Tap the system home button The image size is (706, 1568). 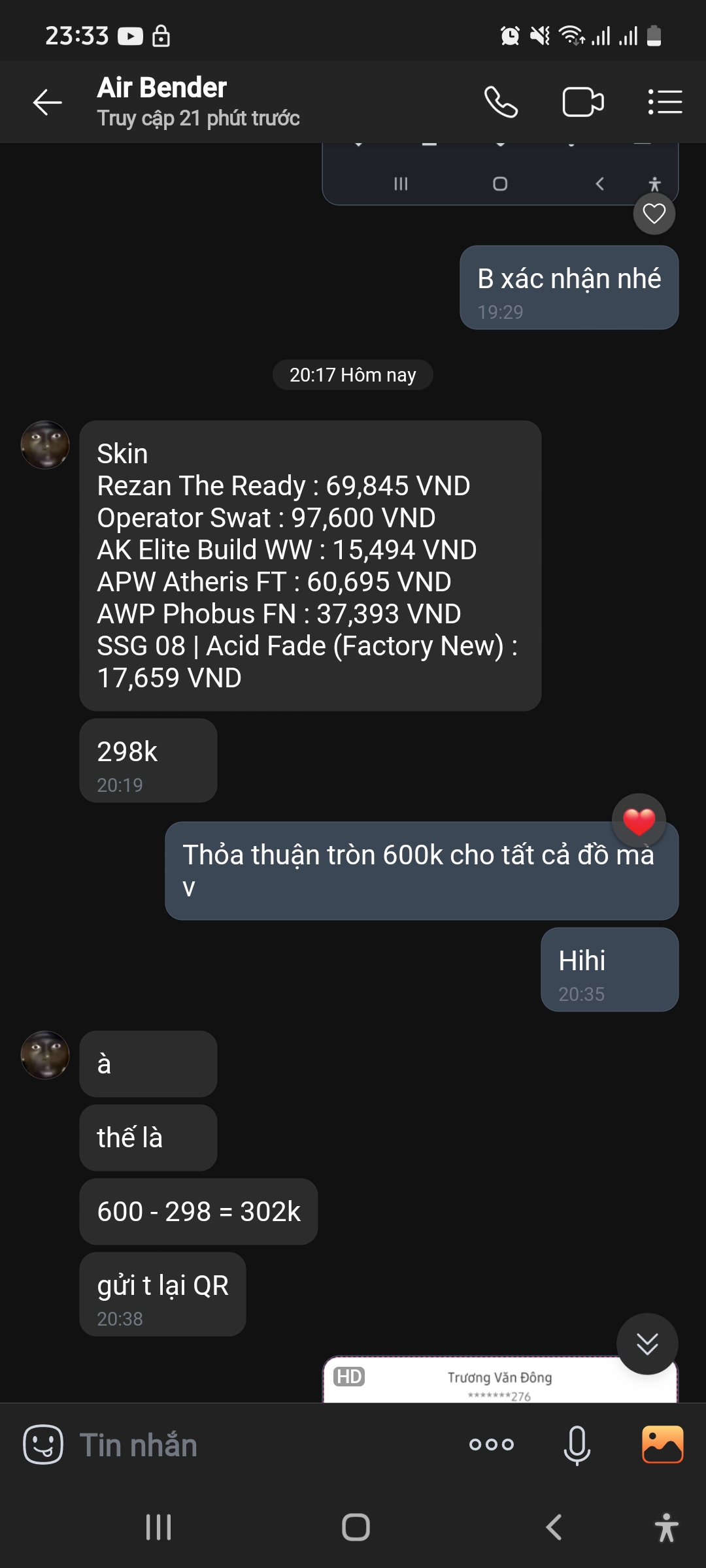point(356,1527)
